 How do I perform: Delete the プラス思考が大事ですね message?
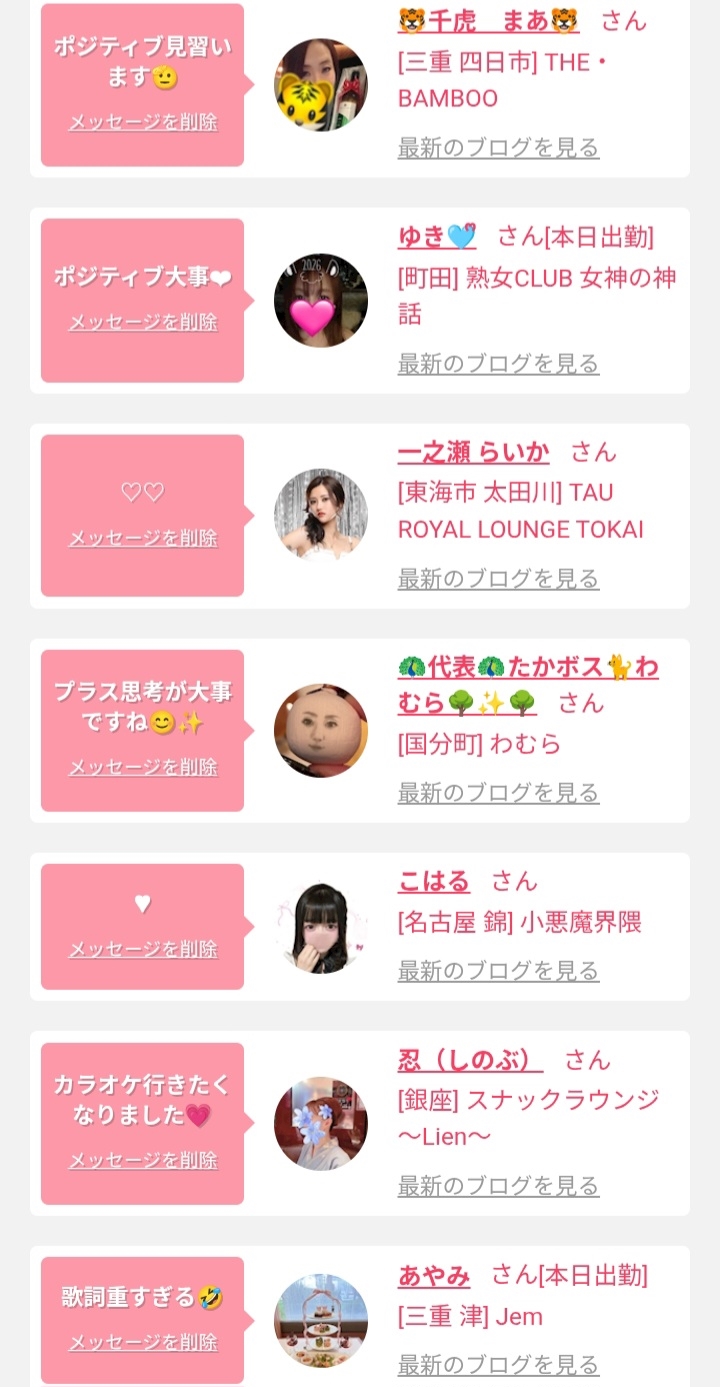tap(143, 767)
